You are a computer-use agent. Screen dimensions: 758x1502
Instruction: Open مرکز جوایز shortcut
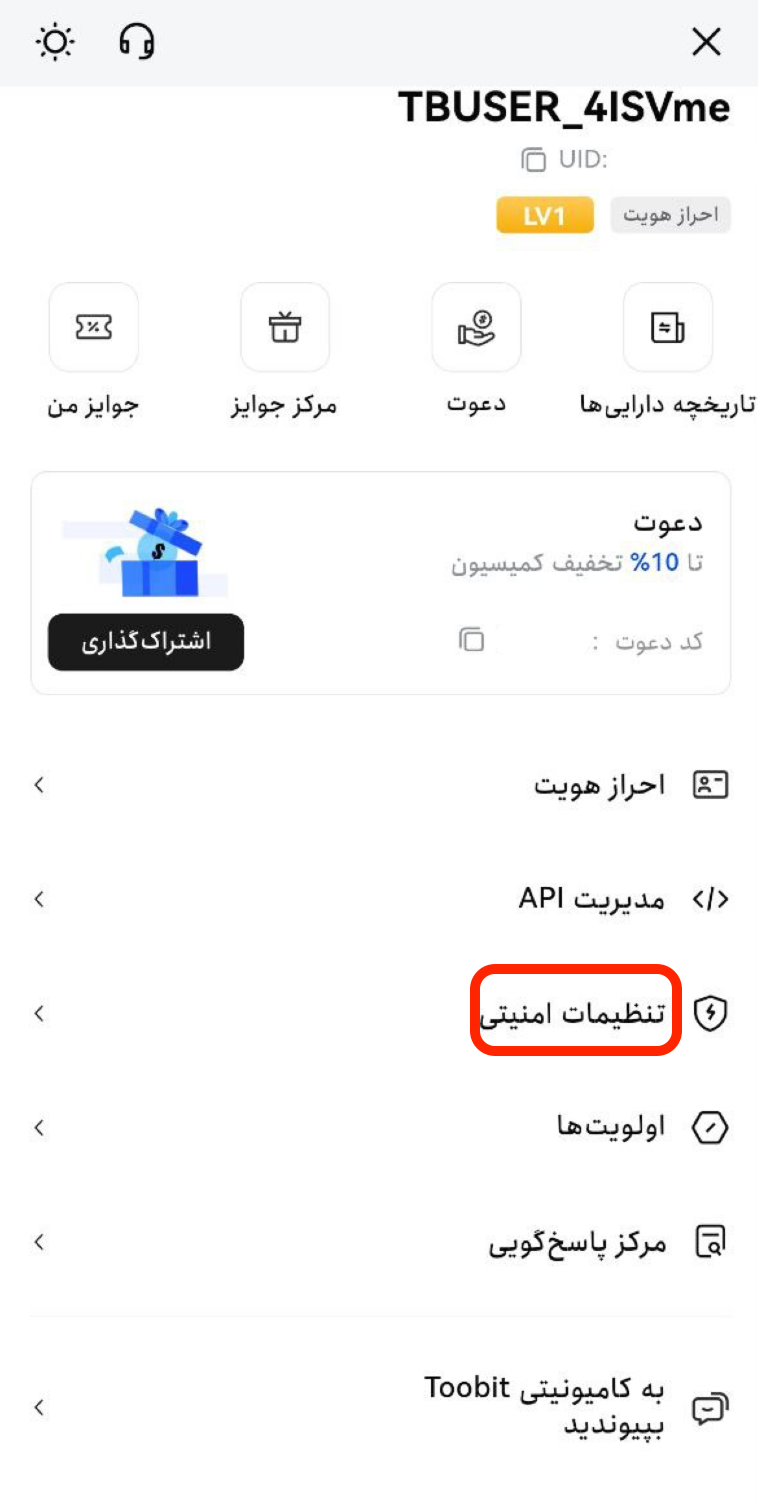point(285,328)
